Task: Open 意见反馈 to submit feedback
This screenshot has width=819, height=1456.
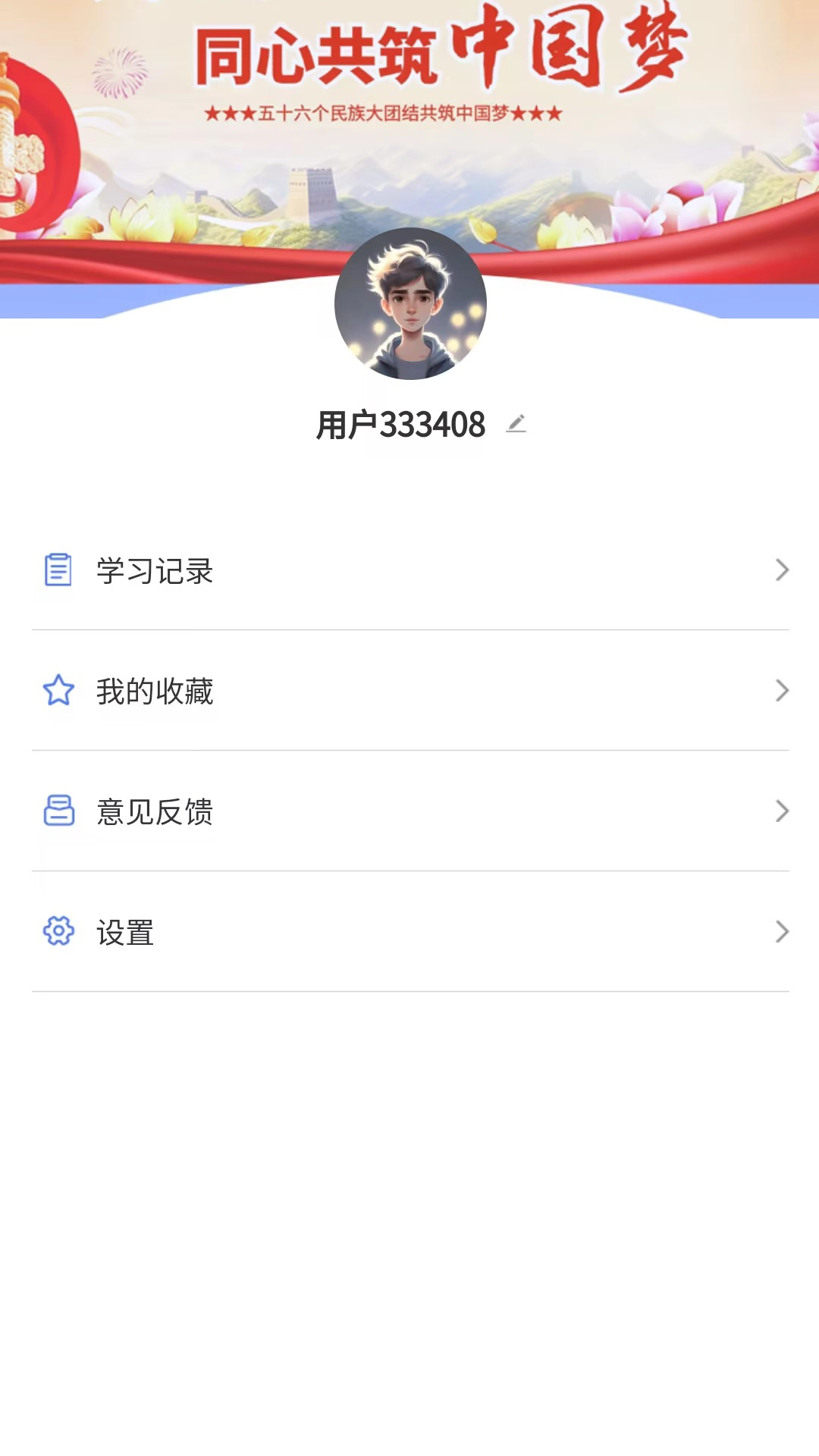Action: pos(154,811)
